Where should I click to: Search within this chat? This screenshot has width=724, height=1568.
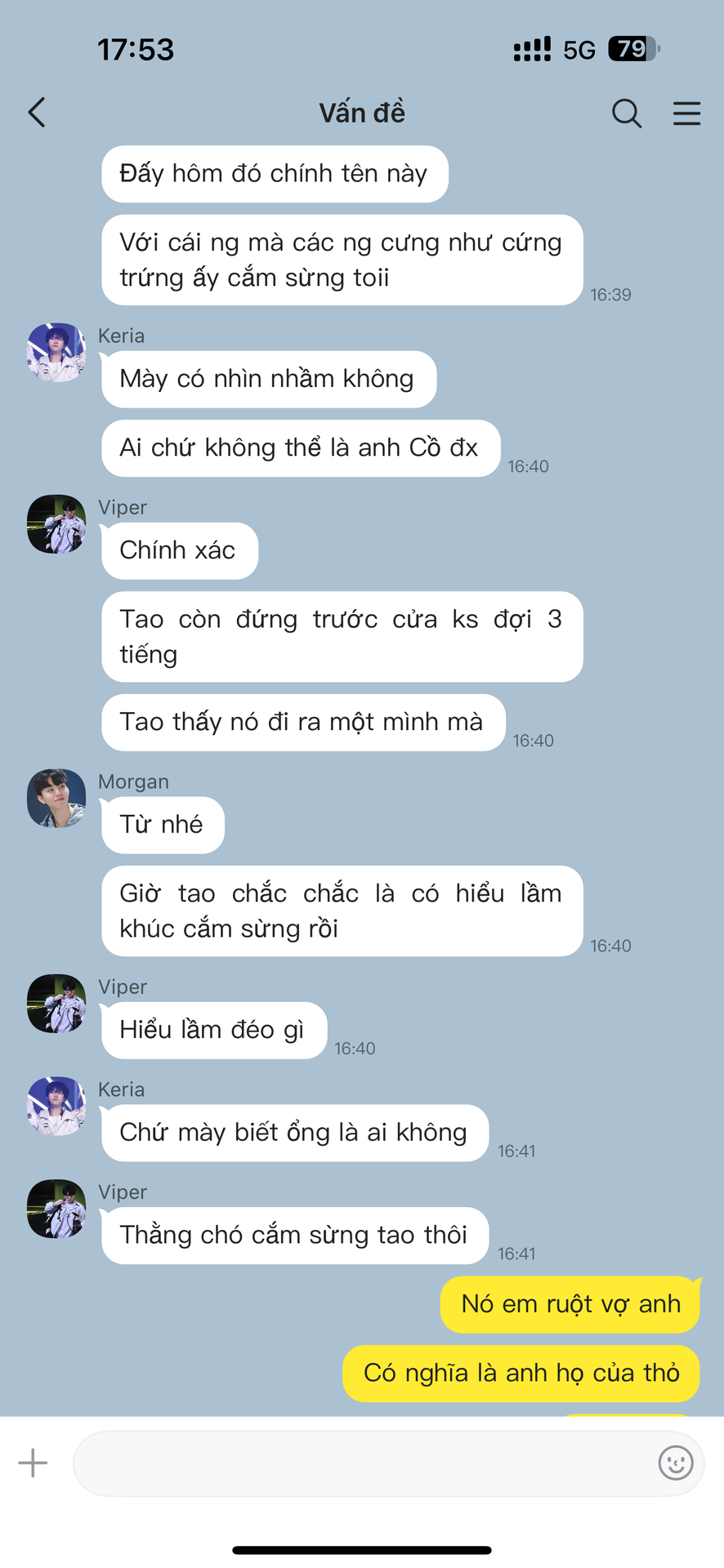click(627, 113)
